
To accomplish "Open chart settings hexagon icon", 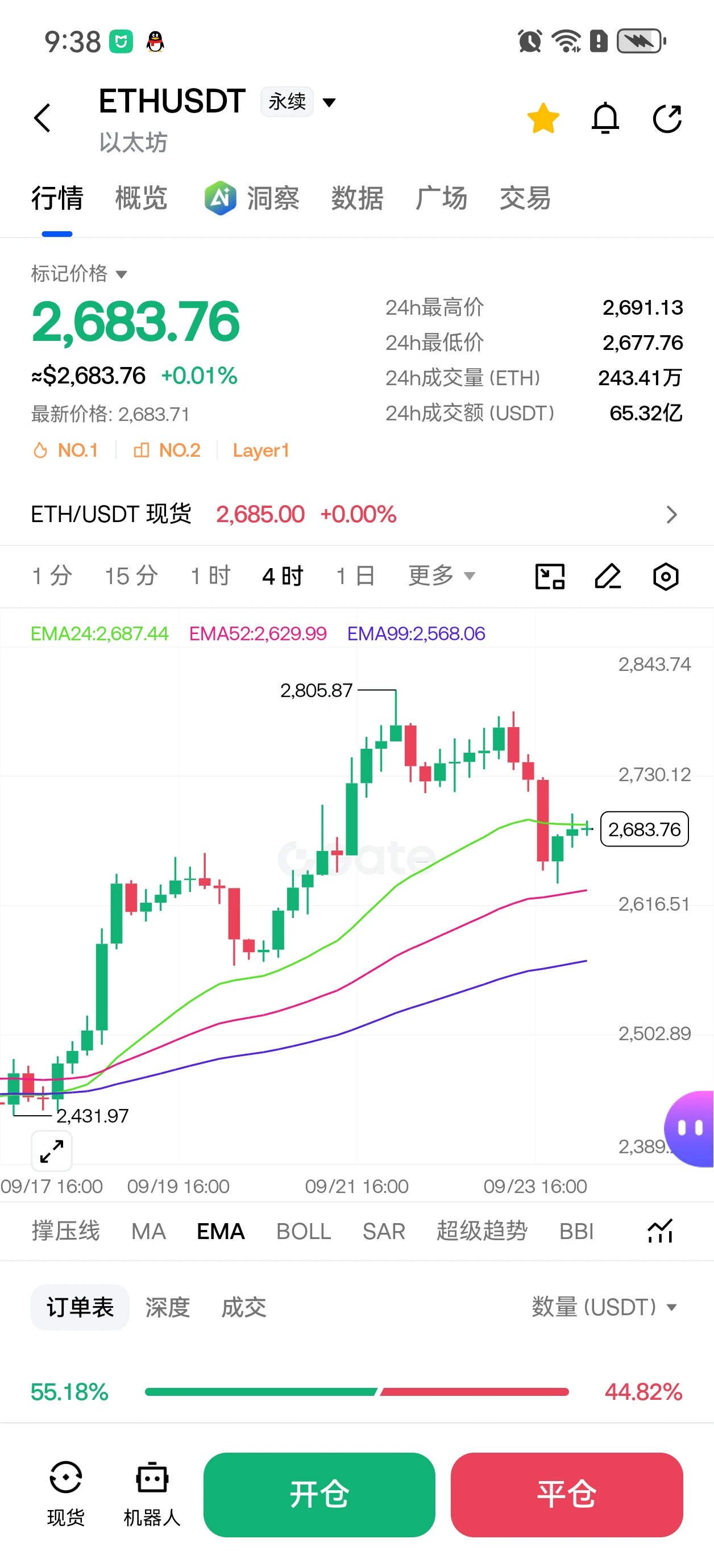I will coord(665,576).
